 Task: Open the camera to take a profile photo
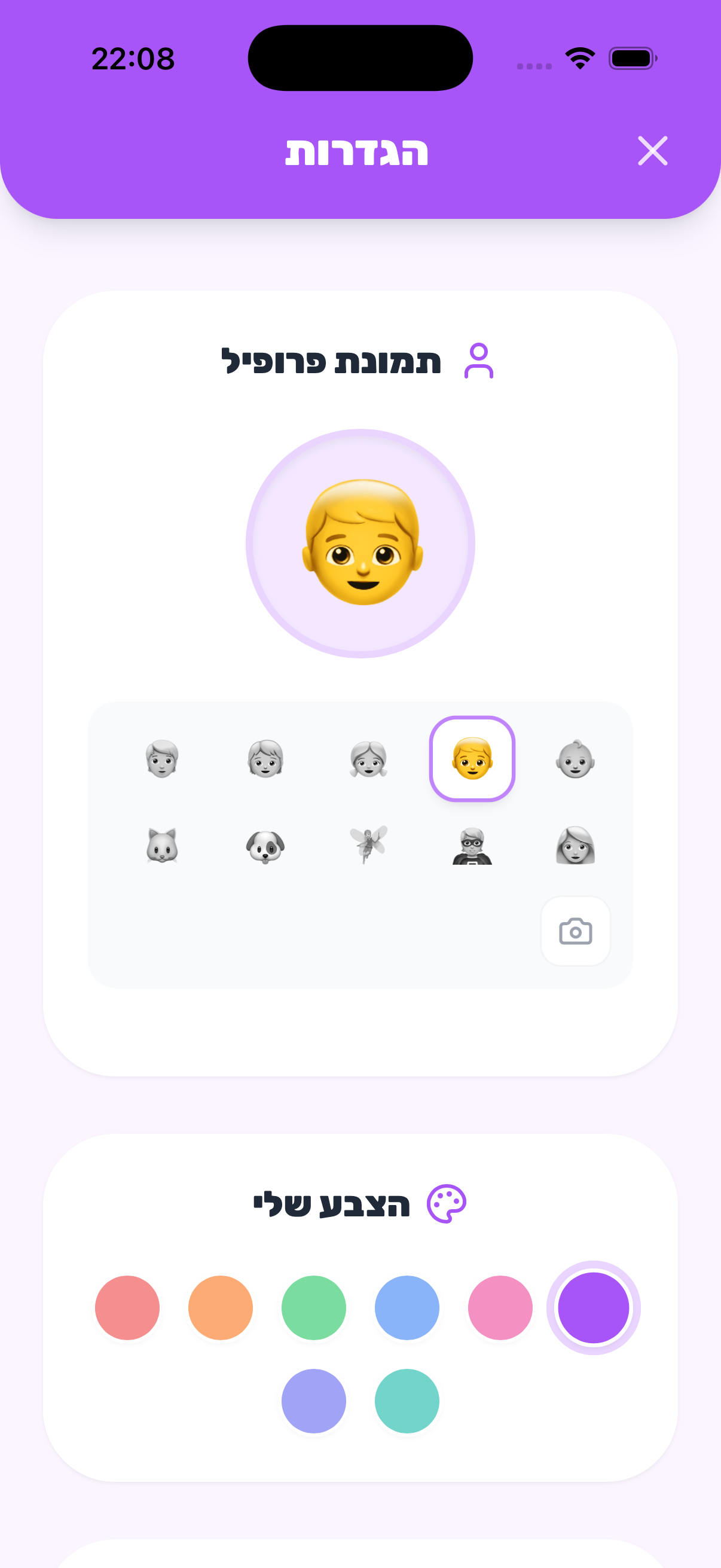(575, 931)
